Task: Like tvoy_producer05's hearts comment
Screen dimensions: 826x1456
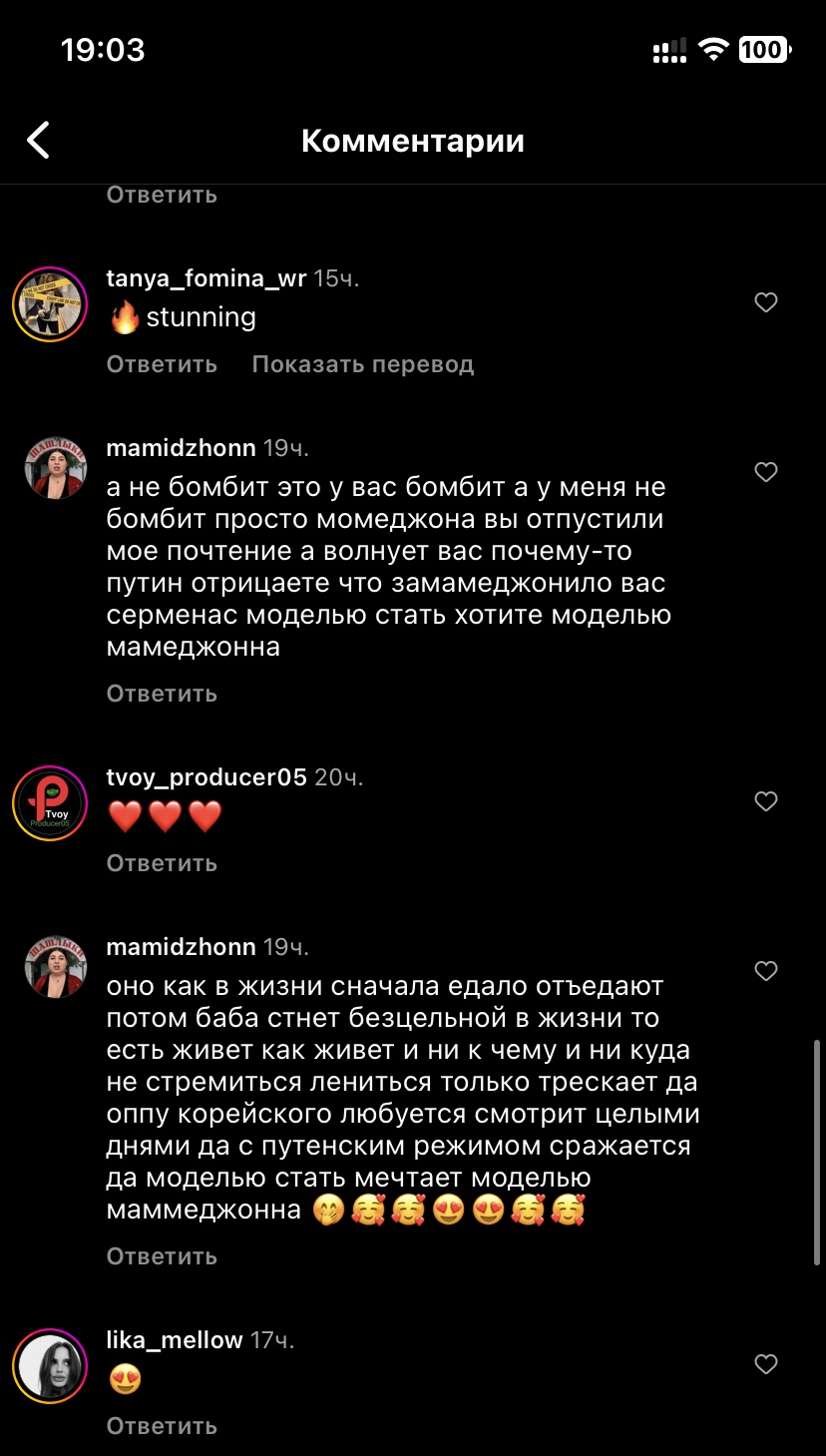Action: pyautogui.click(x=765, y=801)
